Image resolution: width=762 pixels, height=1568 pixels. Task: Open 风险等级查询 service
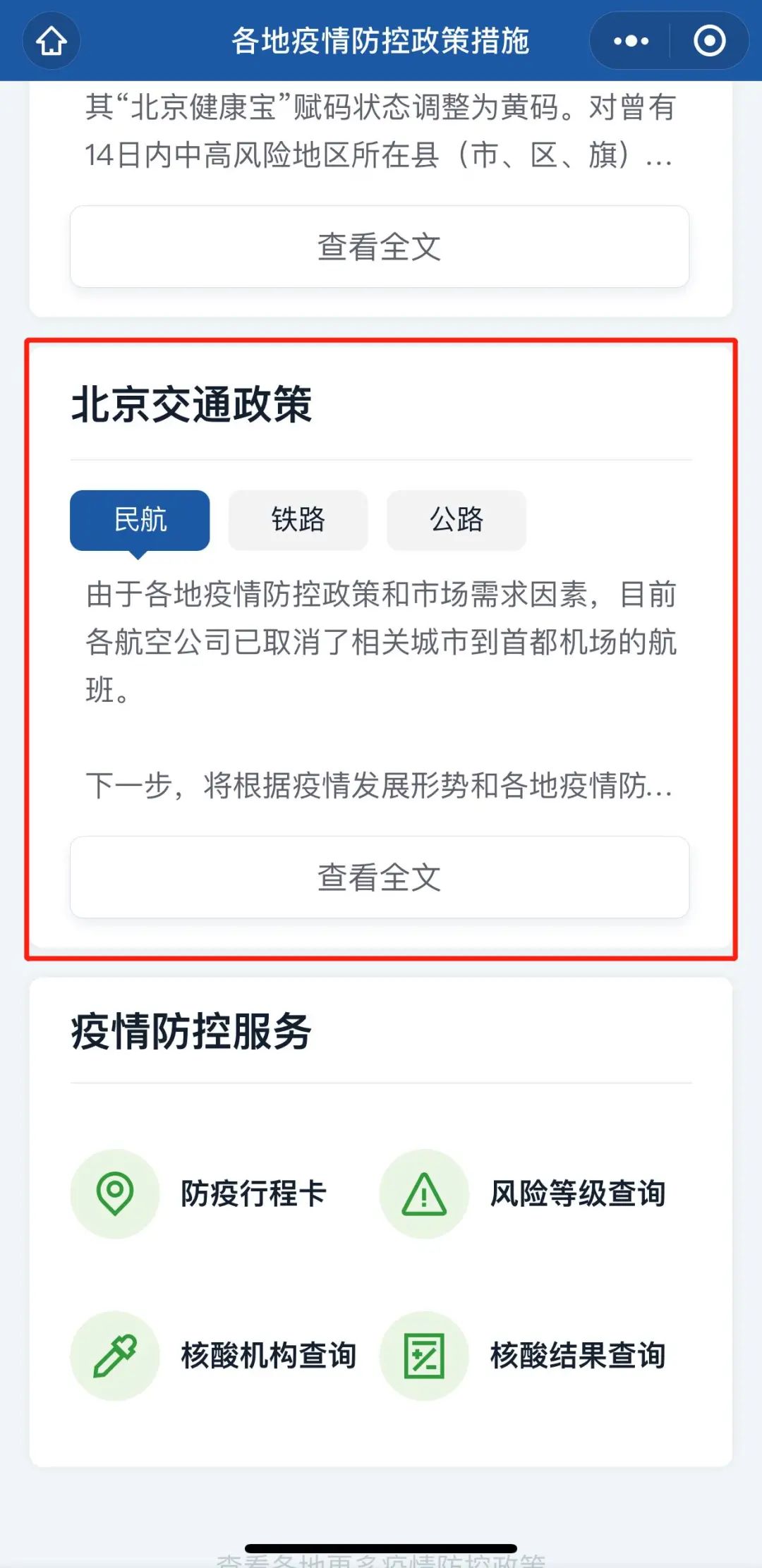pyautogui.click(x=523, y=1193)
